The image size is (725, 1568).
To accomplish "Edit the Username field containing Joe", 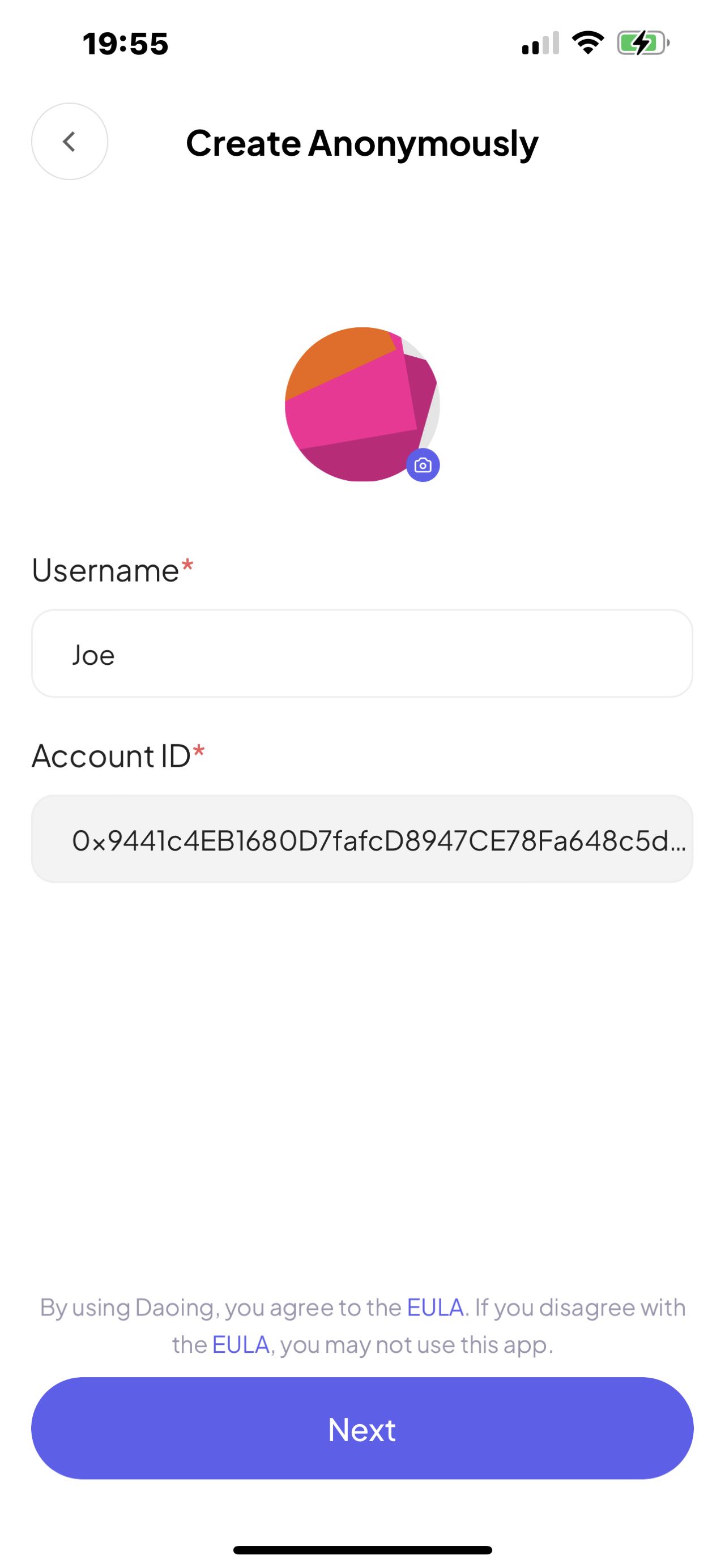I will click(362, 655).
